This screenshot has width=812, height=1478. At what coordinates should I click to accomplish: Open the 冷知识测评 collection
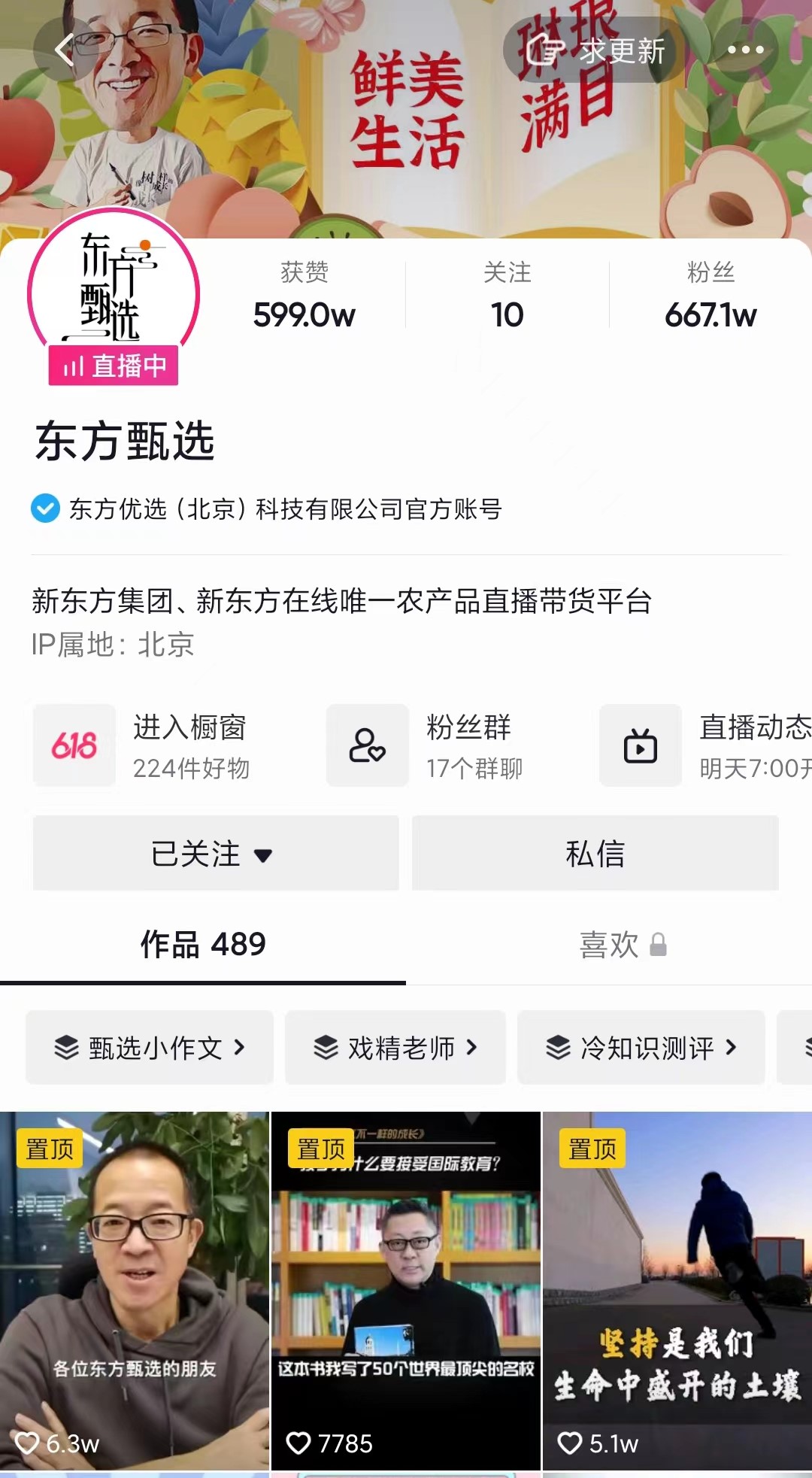tap(641, 1047)
